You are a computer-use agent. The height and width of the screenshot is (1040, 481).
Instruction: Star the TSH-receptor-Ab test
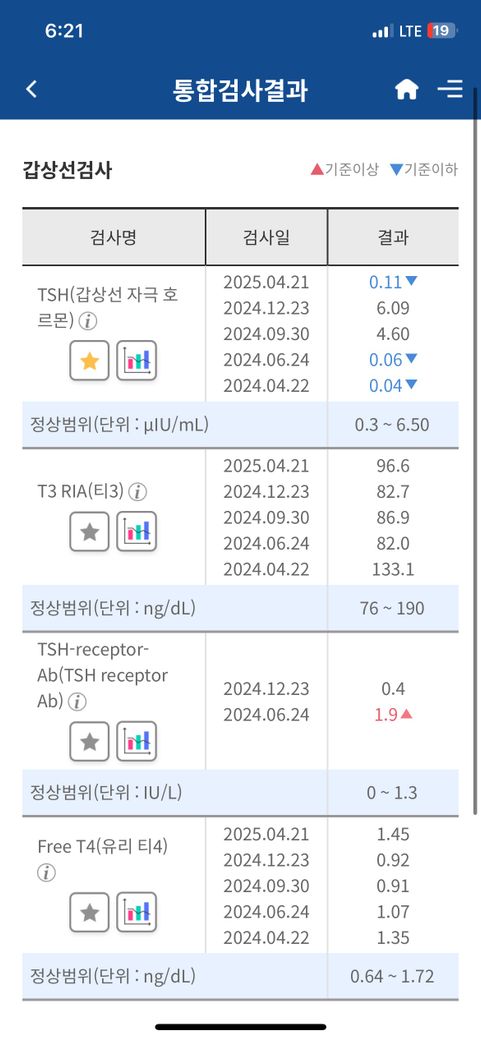pos(90,742)
